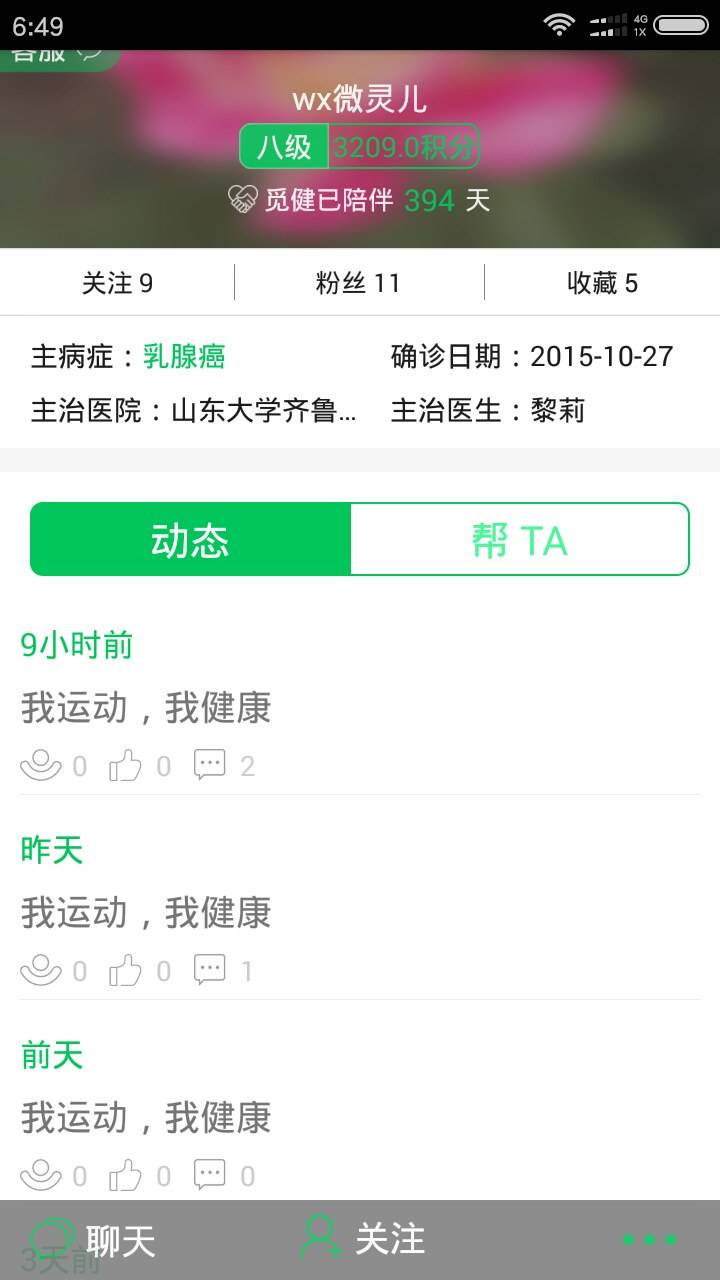The width and height of the screenshot is (720, 1280).
Task: Start a 聊天 chat with this user
Action: point(95,1240)
